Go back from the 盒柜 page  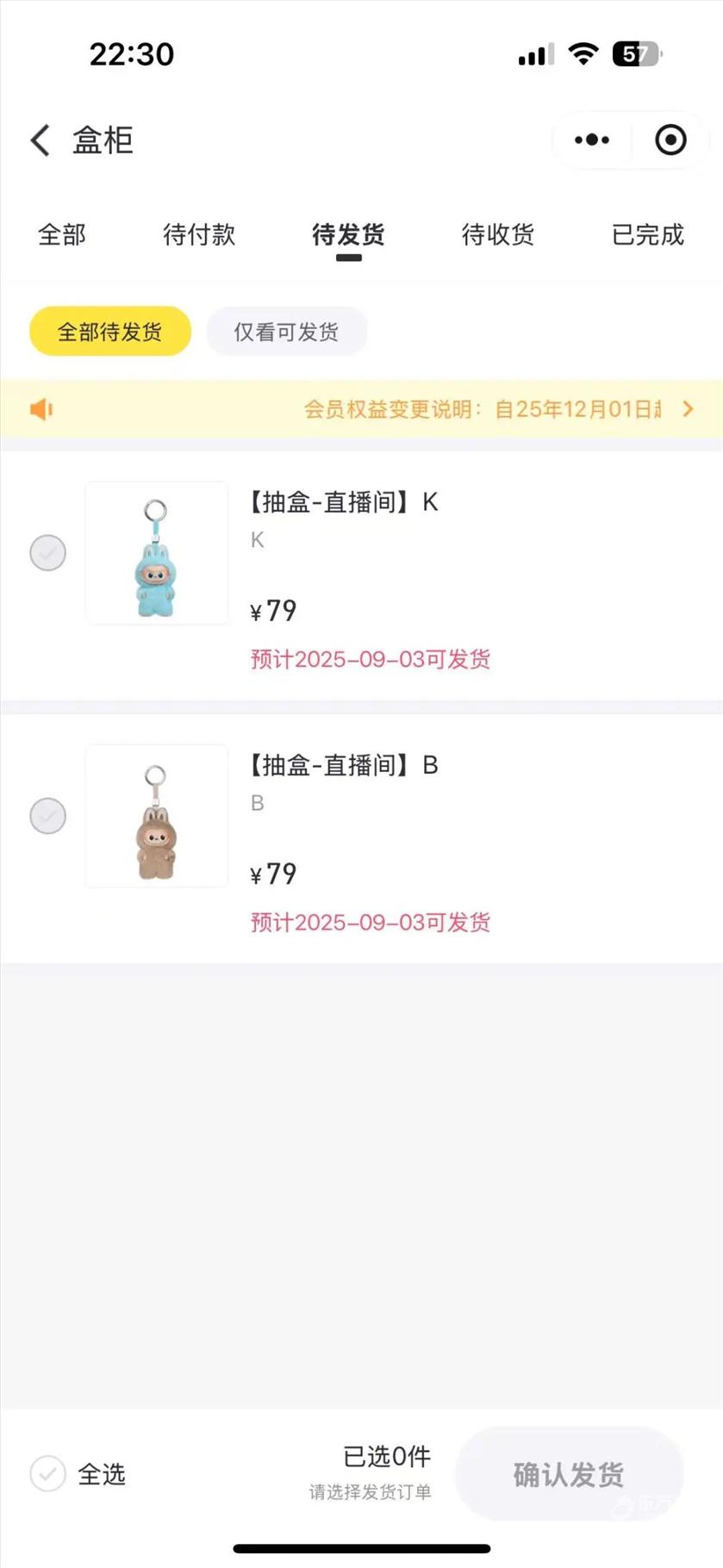[41, 140]
